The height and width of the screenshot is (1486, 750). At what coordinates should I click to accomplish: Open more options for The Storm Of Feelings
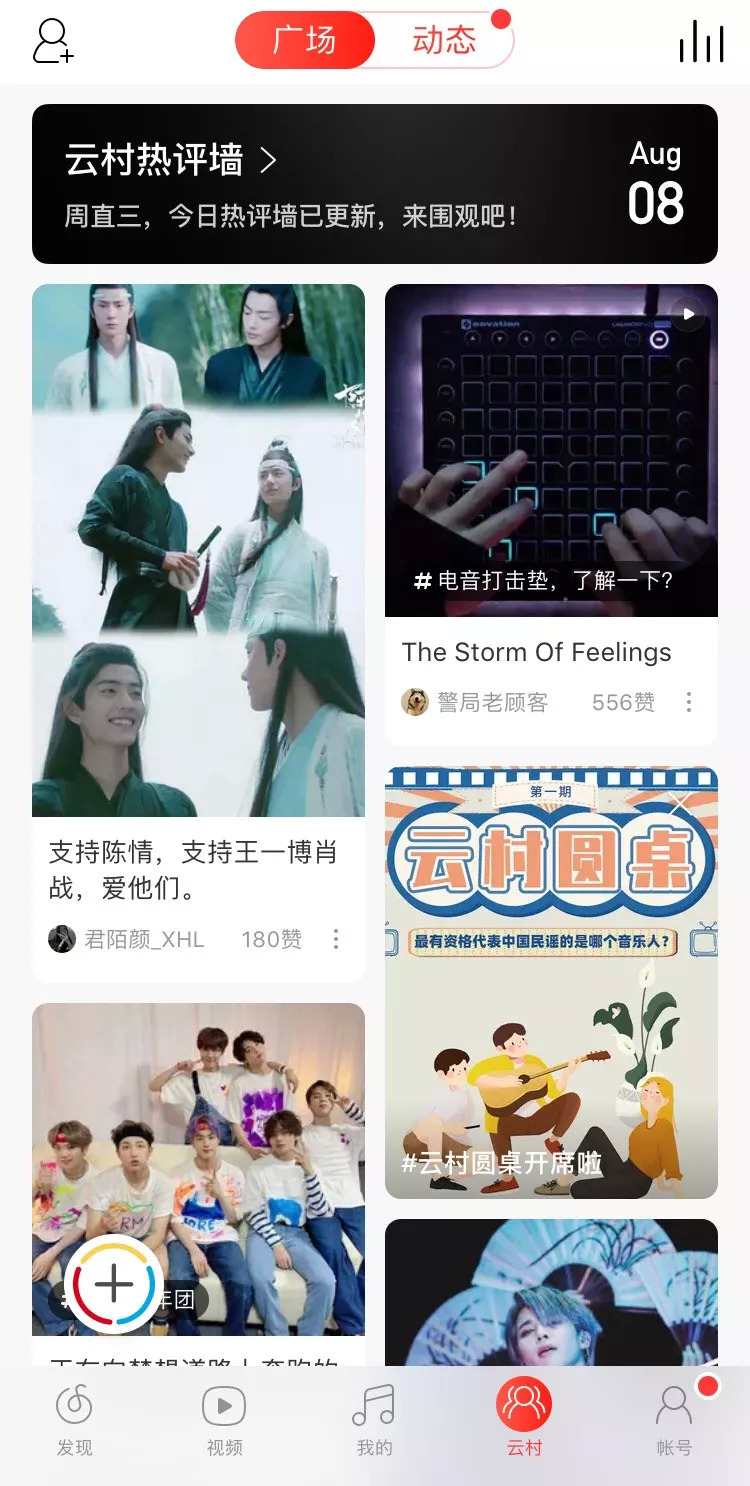pyautogui.click(x=689, y=703)
